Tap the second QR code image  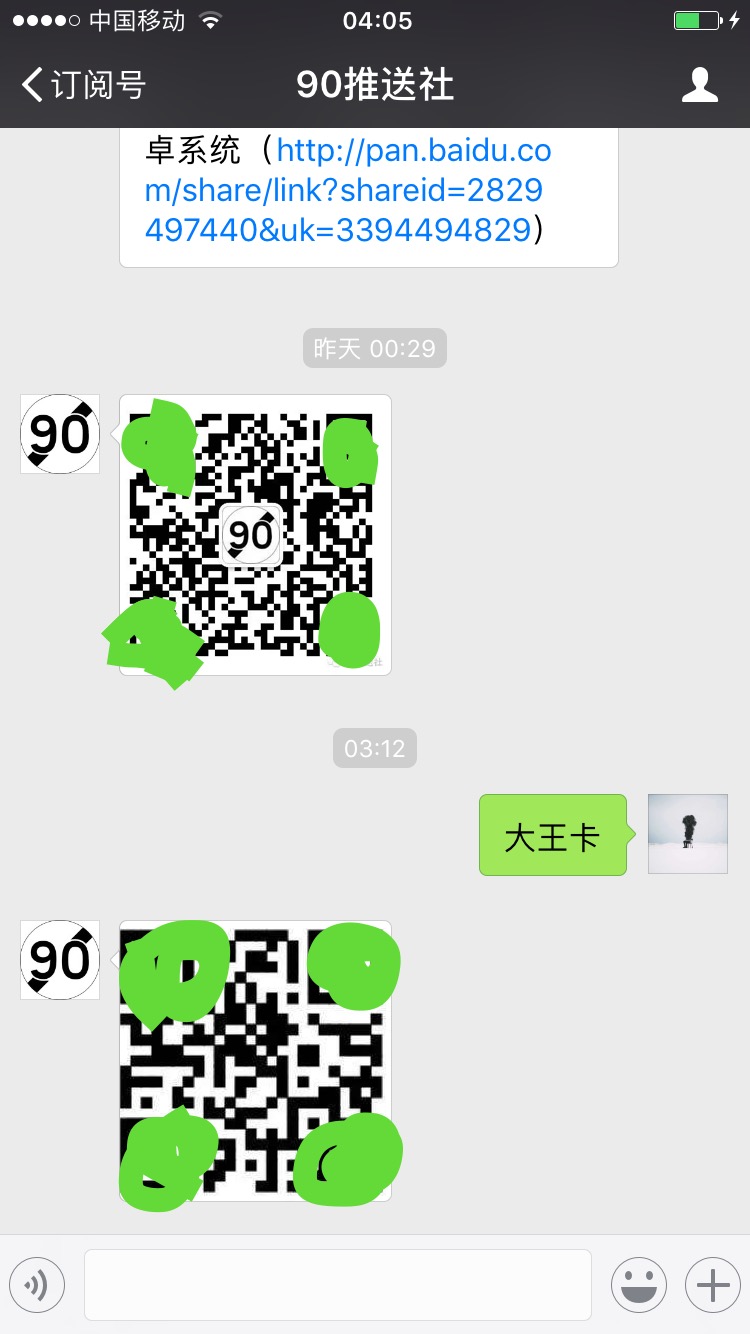click(255, 1060)
